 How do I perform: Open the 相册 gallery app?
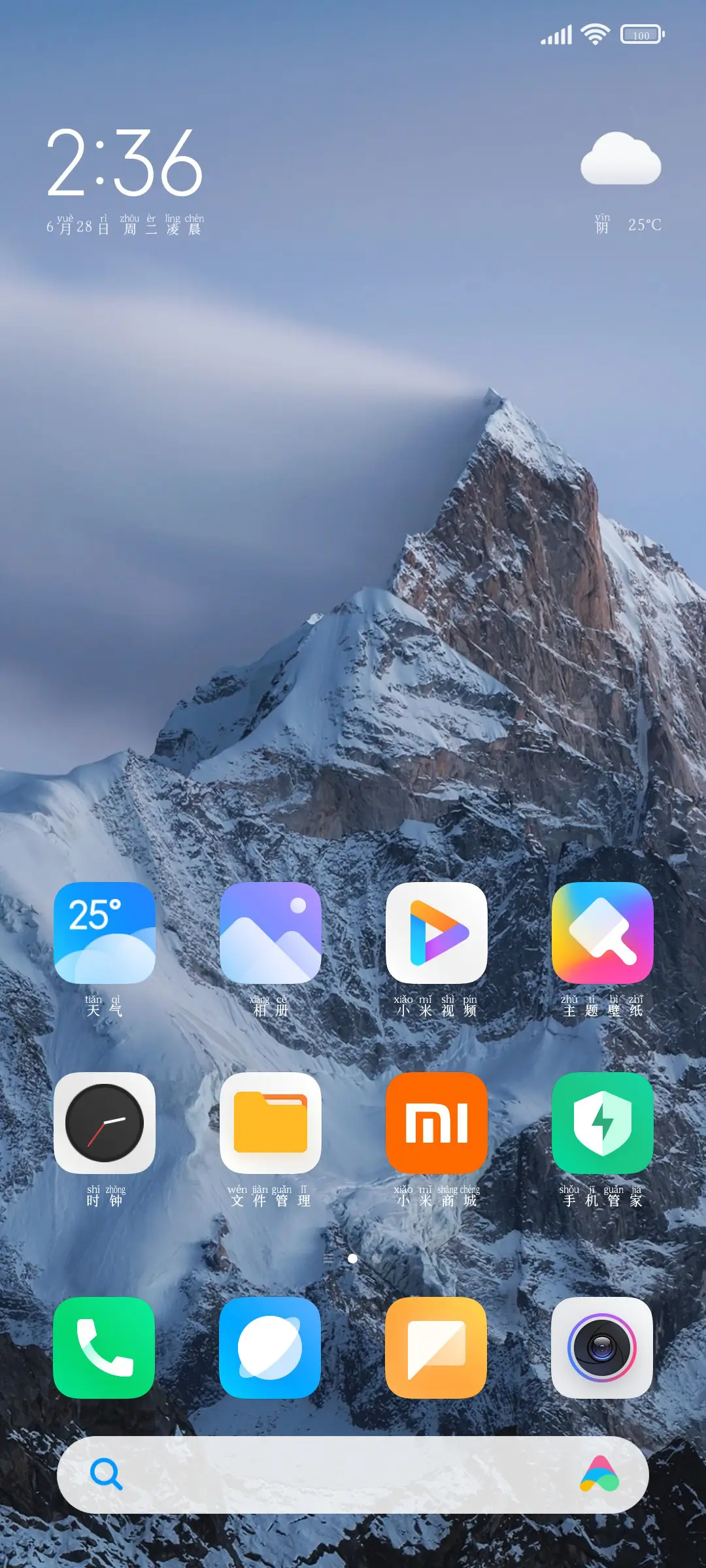pos(271,933)
